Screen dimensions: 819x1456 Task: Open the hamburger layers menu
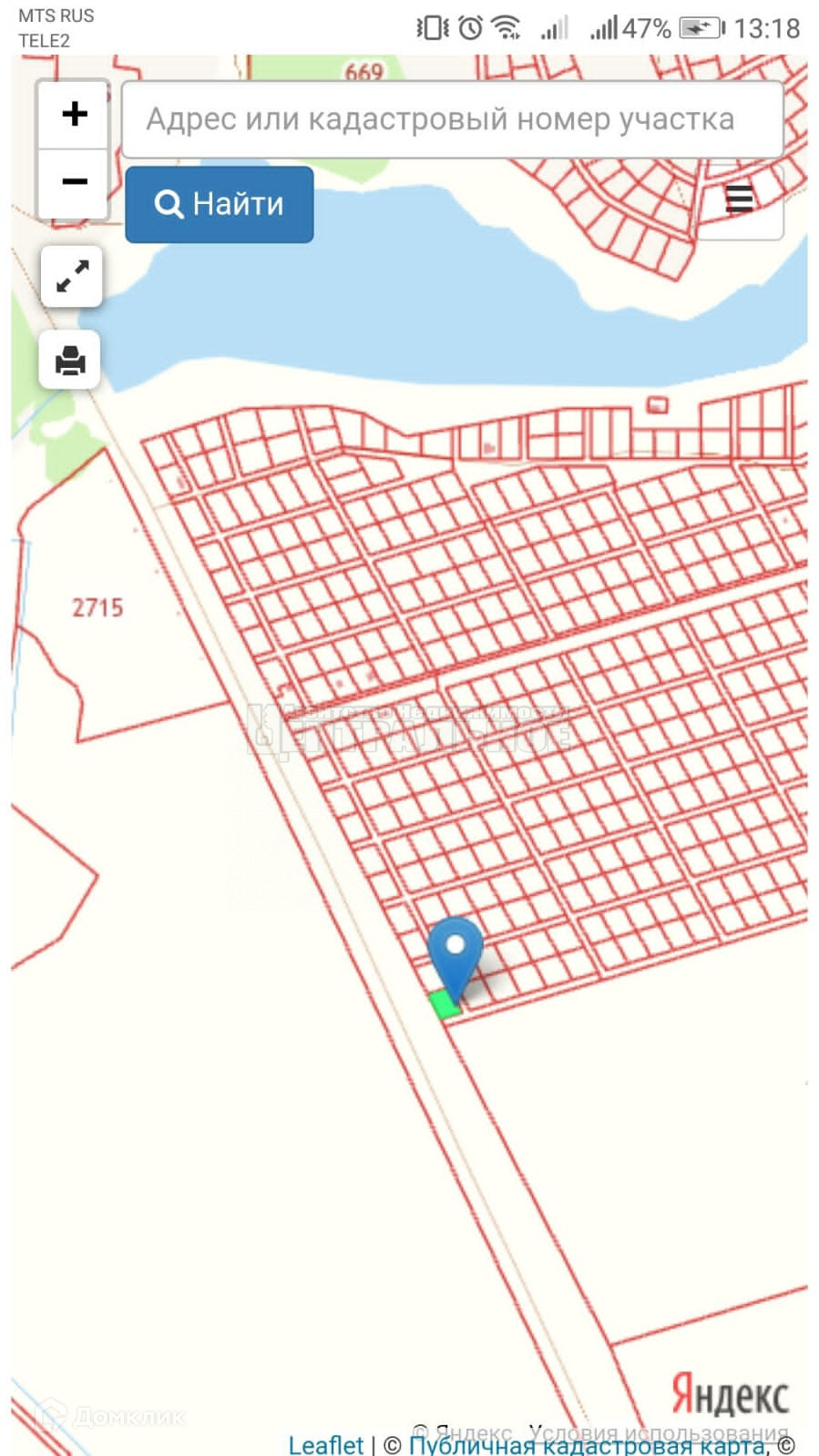coord(739,199)
